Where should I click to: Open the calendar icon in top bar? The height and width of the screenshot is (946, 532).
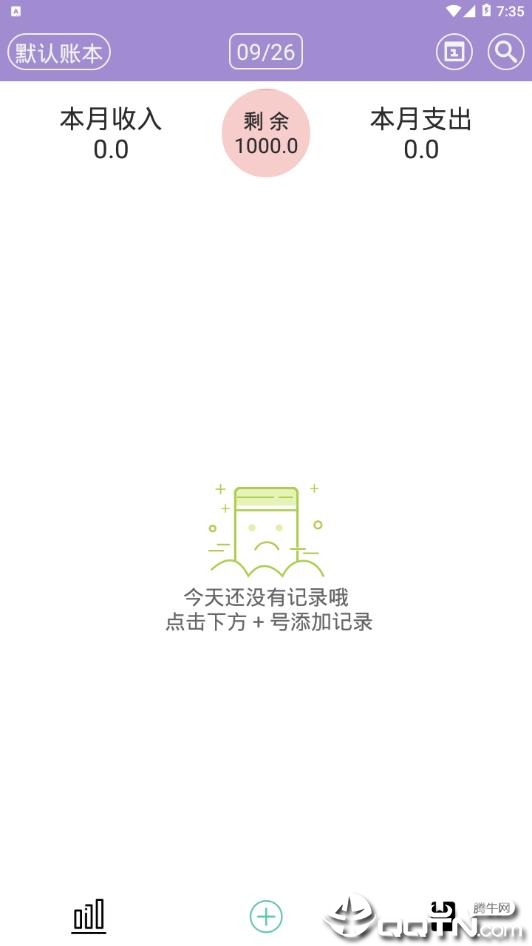[454, 52]
